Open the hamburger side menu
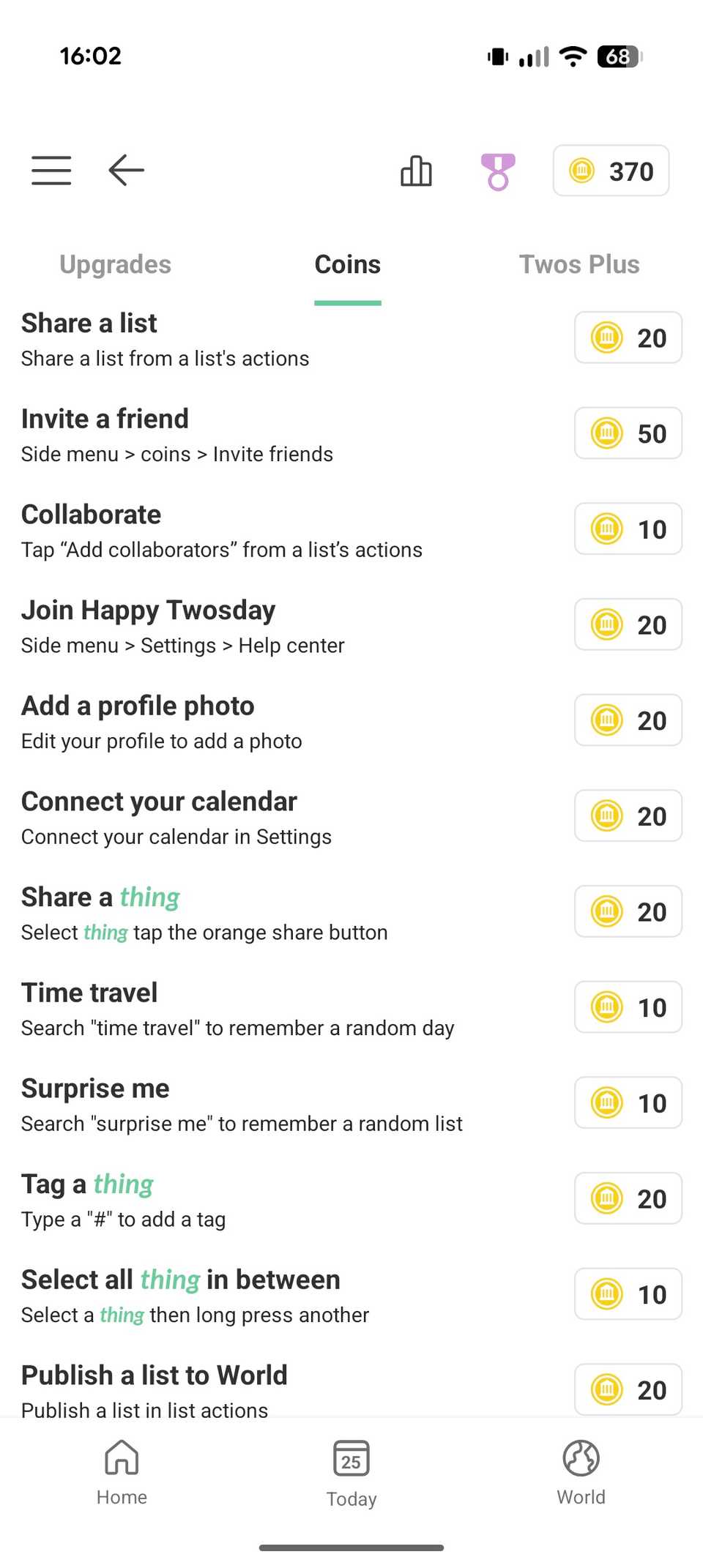Image resolution: width=703 pixels, height=1568 pixels. point(51,171)
